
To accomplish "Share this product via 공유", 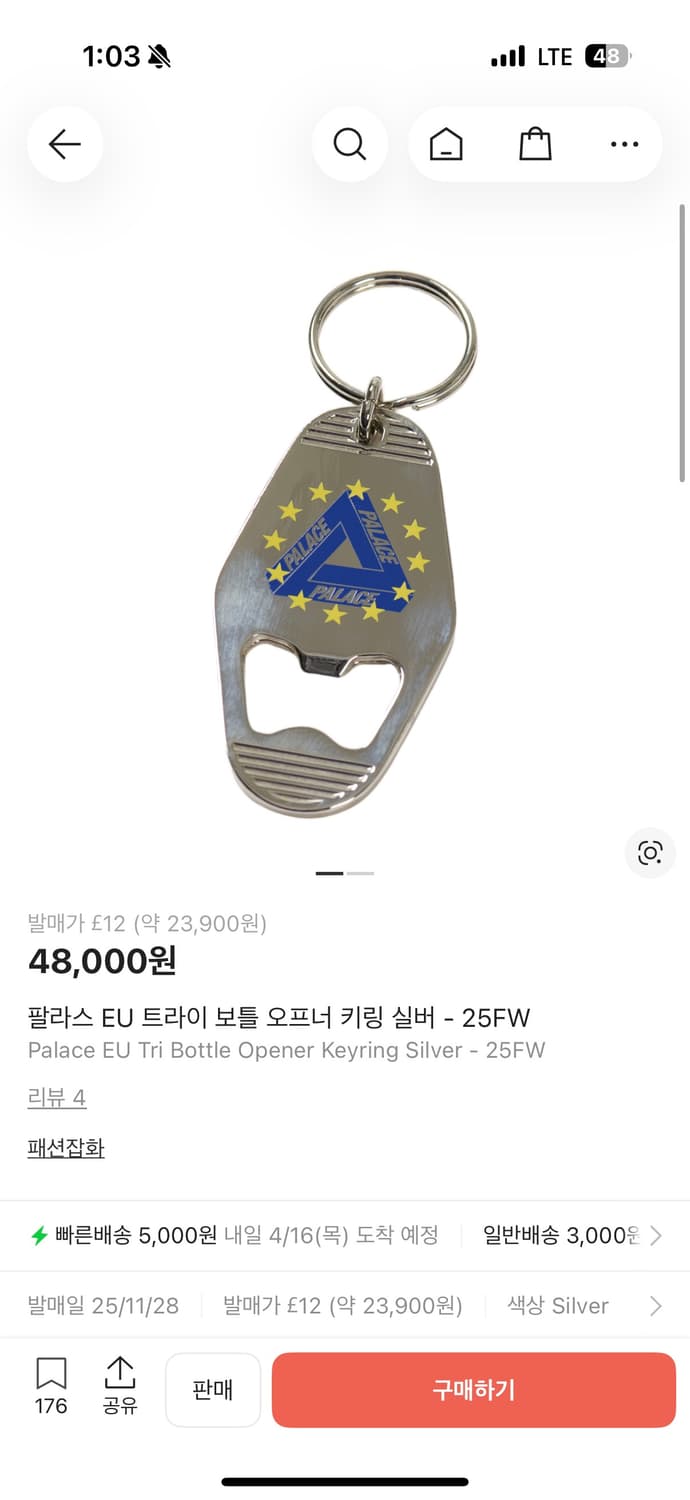I will point(120,1386).
